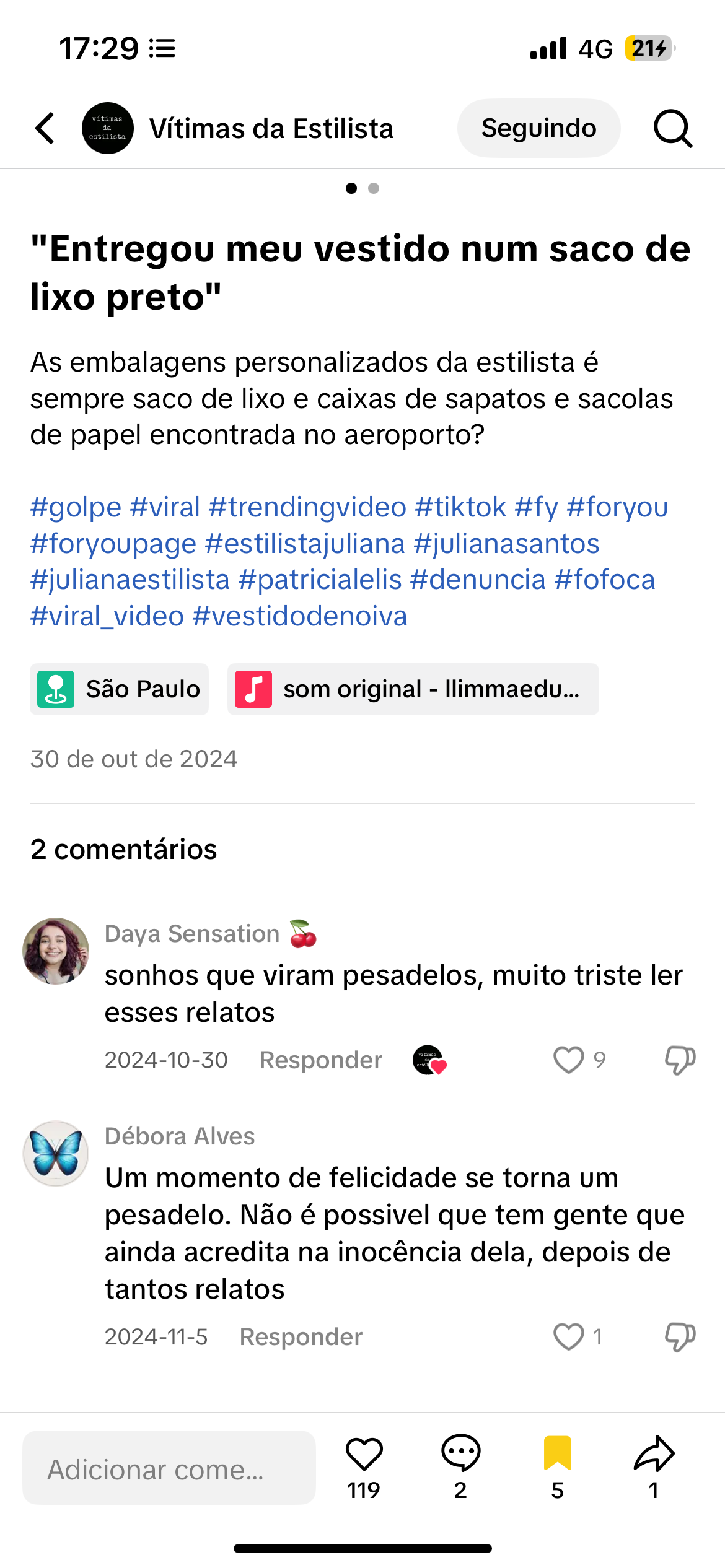Reply to Daya Sensation's comment
The image size is (725, 1568).
[x=320, y=1060]
